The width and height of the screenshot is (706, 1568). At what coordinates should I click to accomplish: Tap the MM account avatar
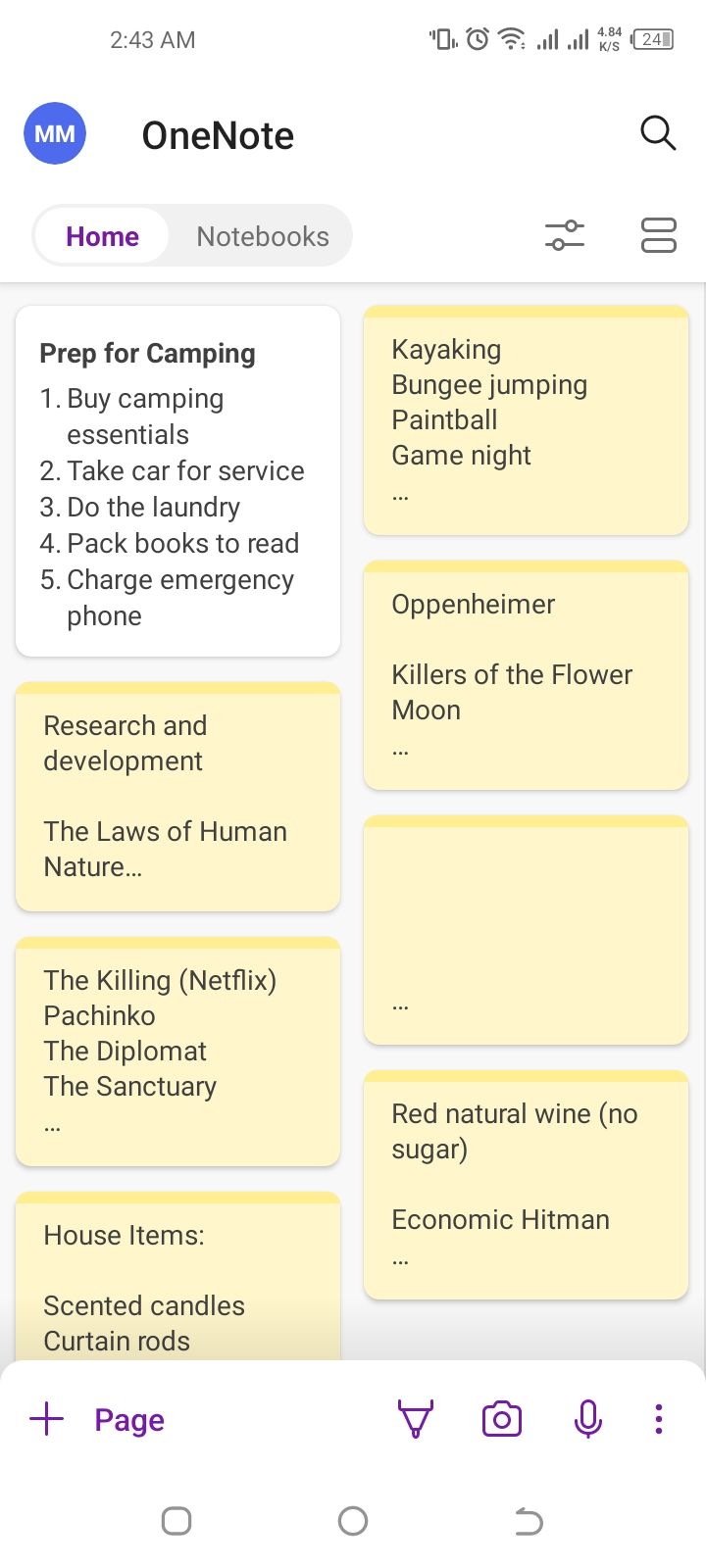55,133
